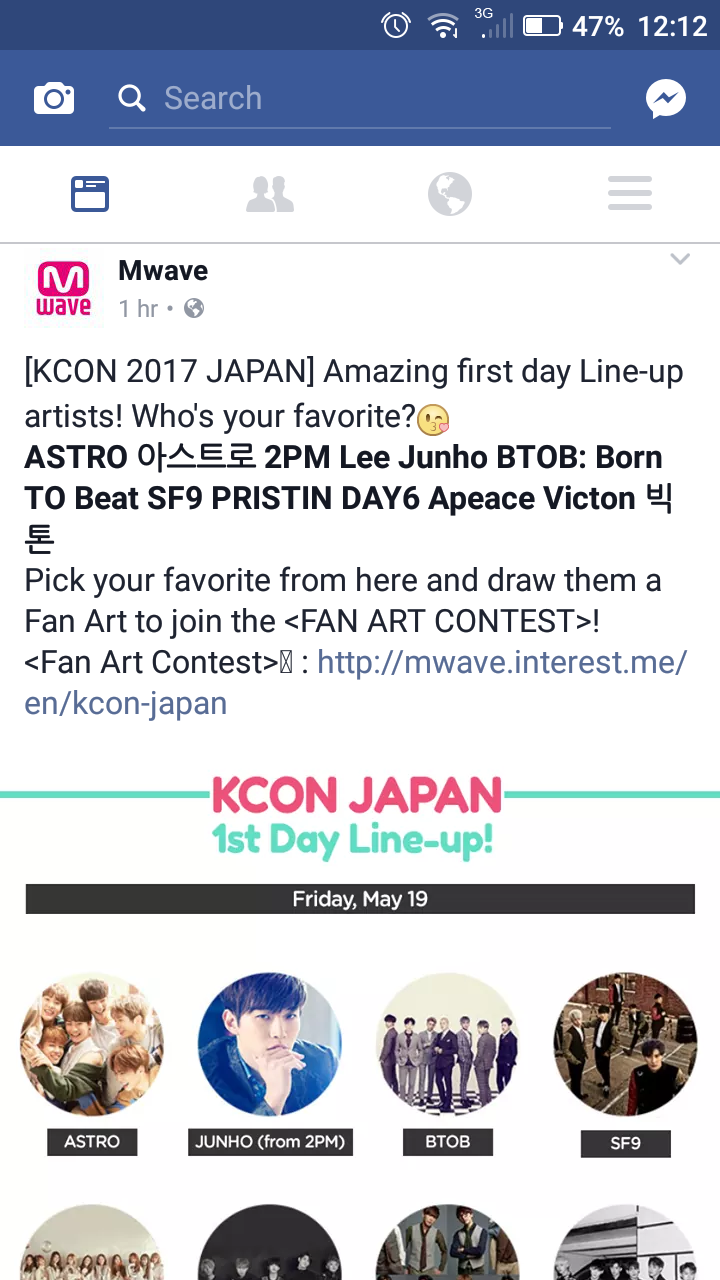Screen dimensions: 720x1280
Task: Open the mwave.interest.me kcon-japan link
Action: pyautogui.click(x=356, y=683)
